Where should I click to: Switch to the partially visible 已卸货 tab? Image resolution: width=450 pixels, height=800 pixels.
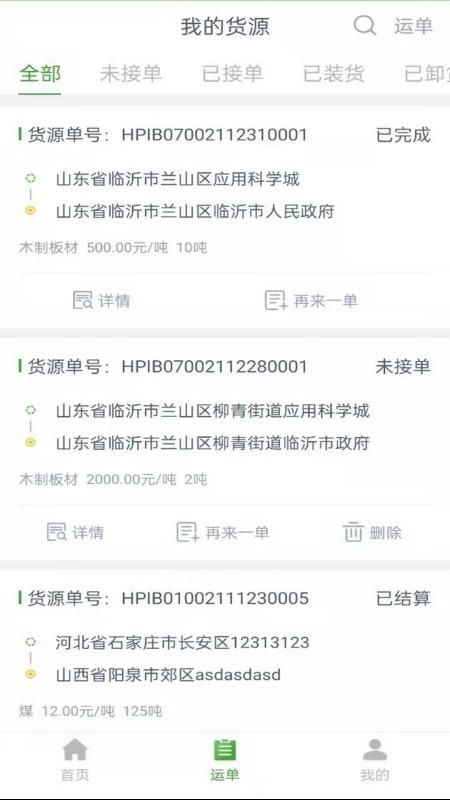point(427,74)
